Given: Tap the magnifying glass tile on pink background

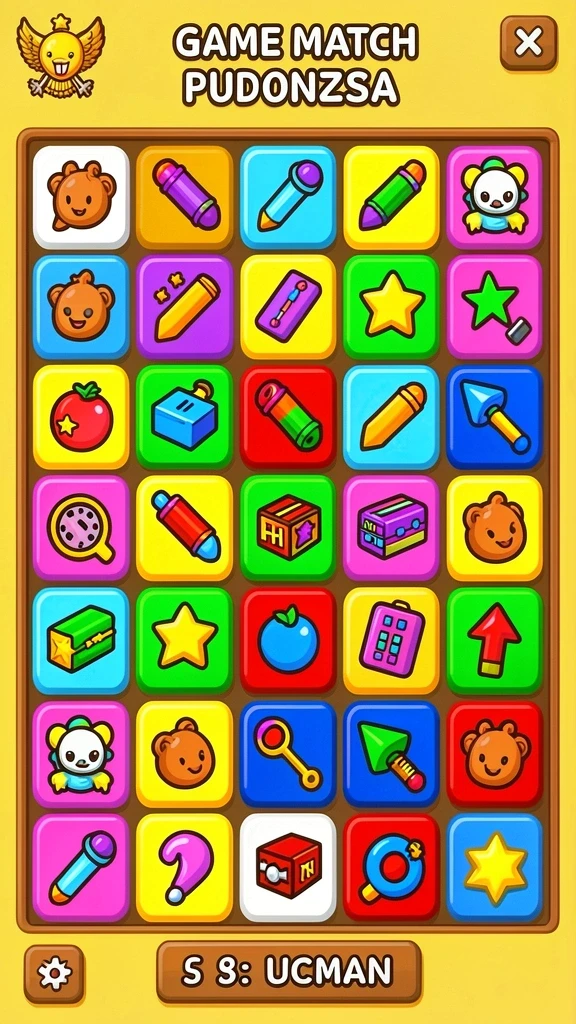Looking at the screenshot, I should (81, 528).
